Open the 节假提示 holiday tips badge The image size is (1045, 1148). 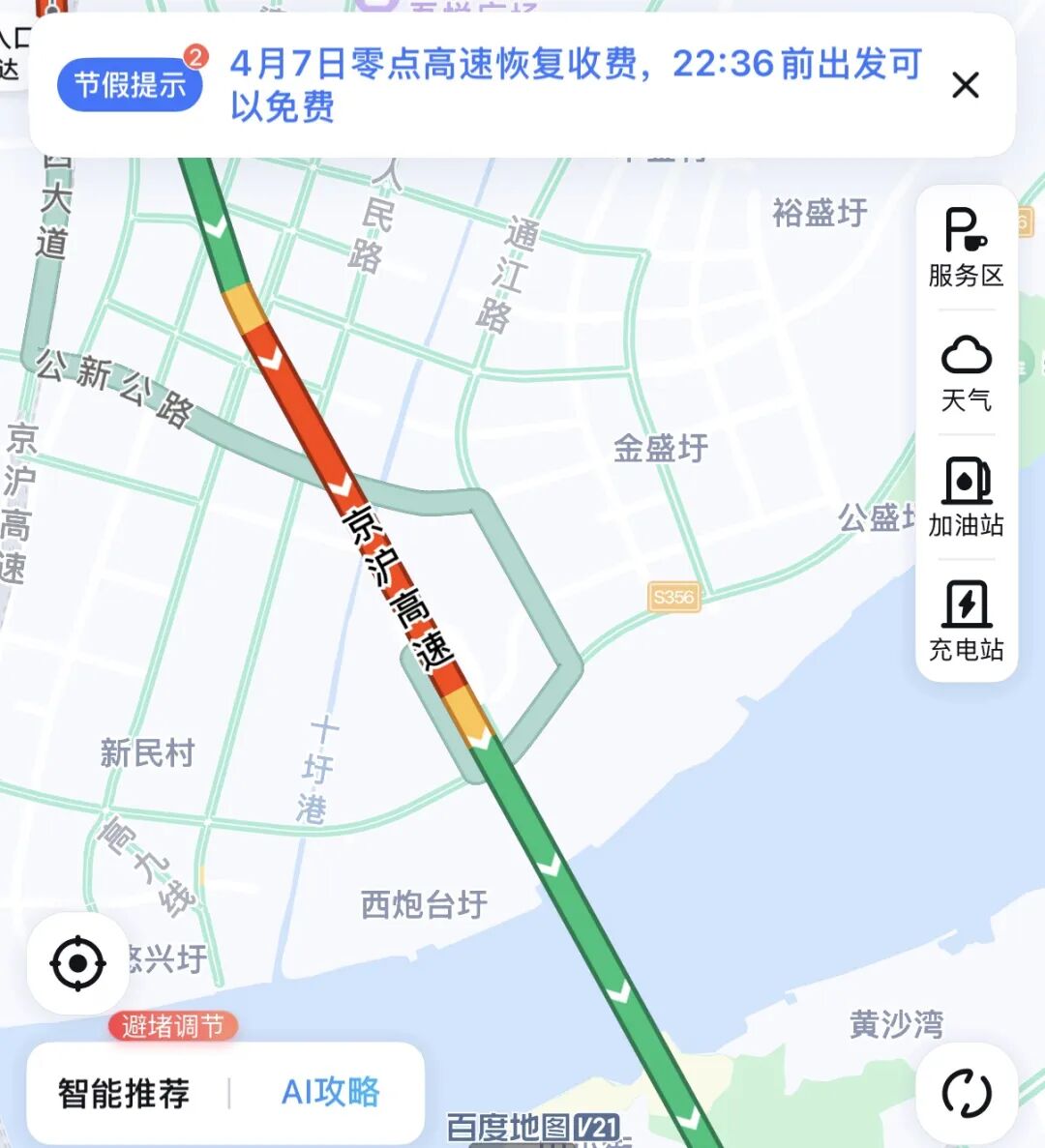pos(130,85)
